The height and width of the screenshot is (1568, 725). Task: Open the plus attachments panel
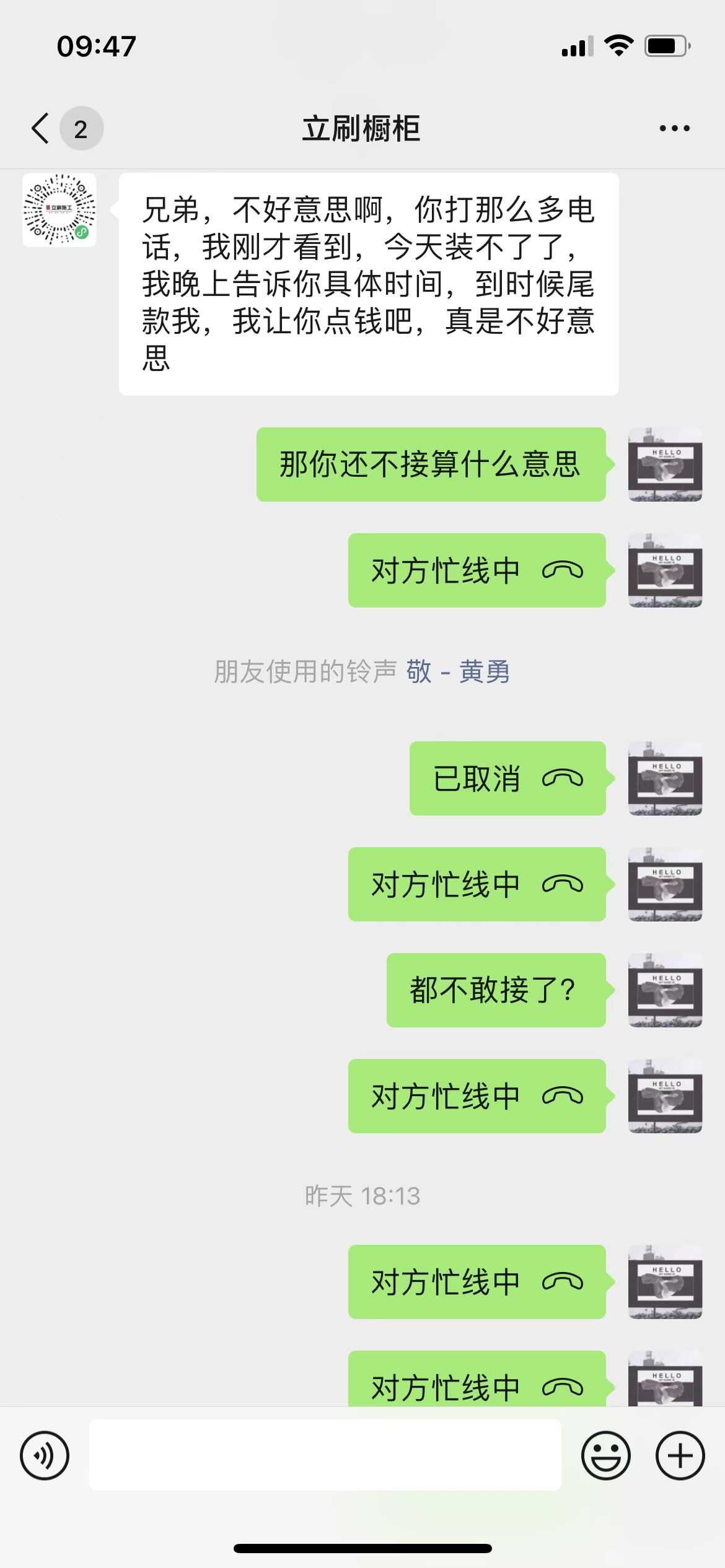(680, 1455)
